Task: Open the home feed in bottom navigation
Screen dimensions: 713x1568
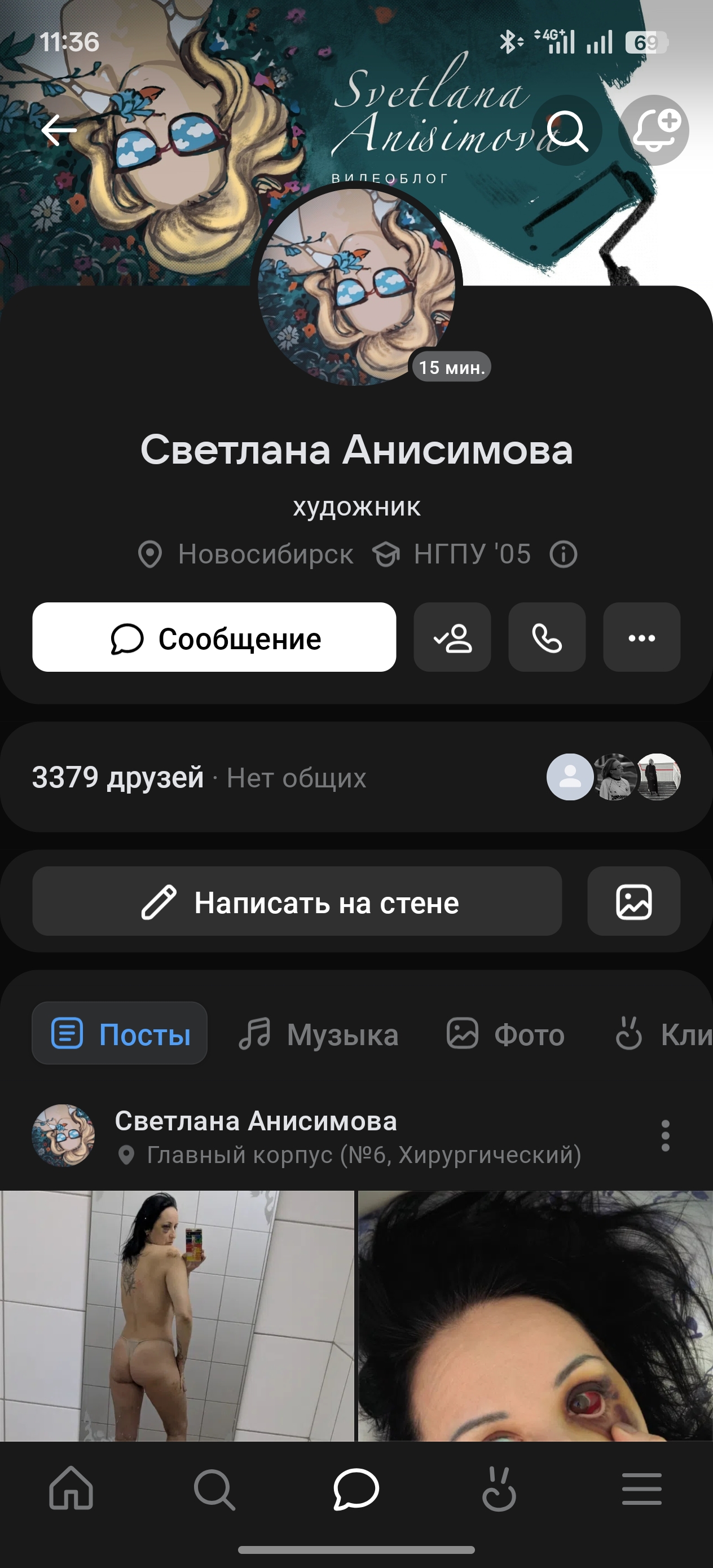Action: (x=71, y=1489)
